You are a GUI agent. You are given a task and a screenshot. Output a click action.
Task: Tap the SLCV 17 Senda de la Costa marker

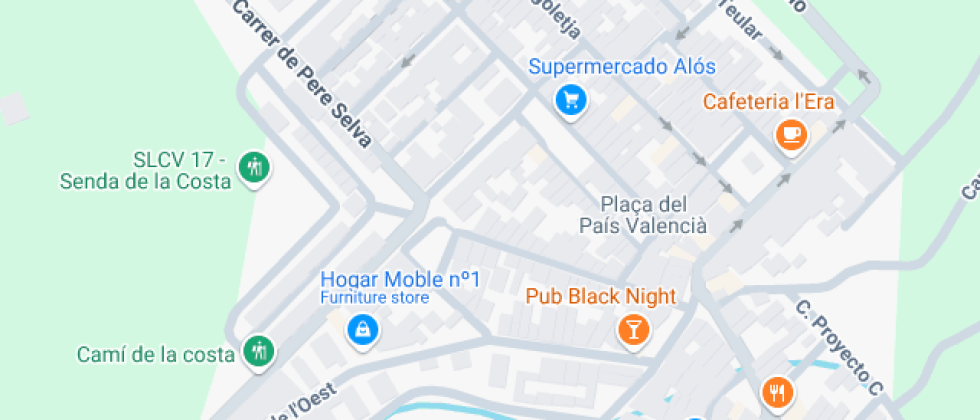tap(254, 167)
